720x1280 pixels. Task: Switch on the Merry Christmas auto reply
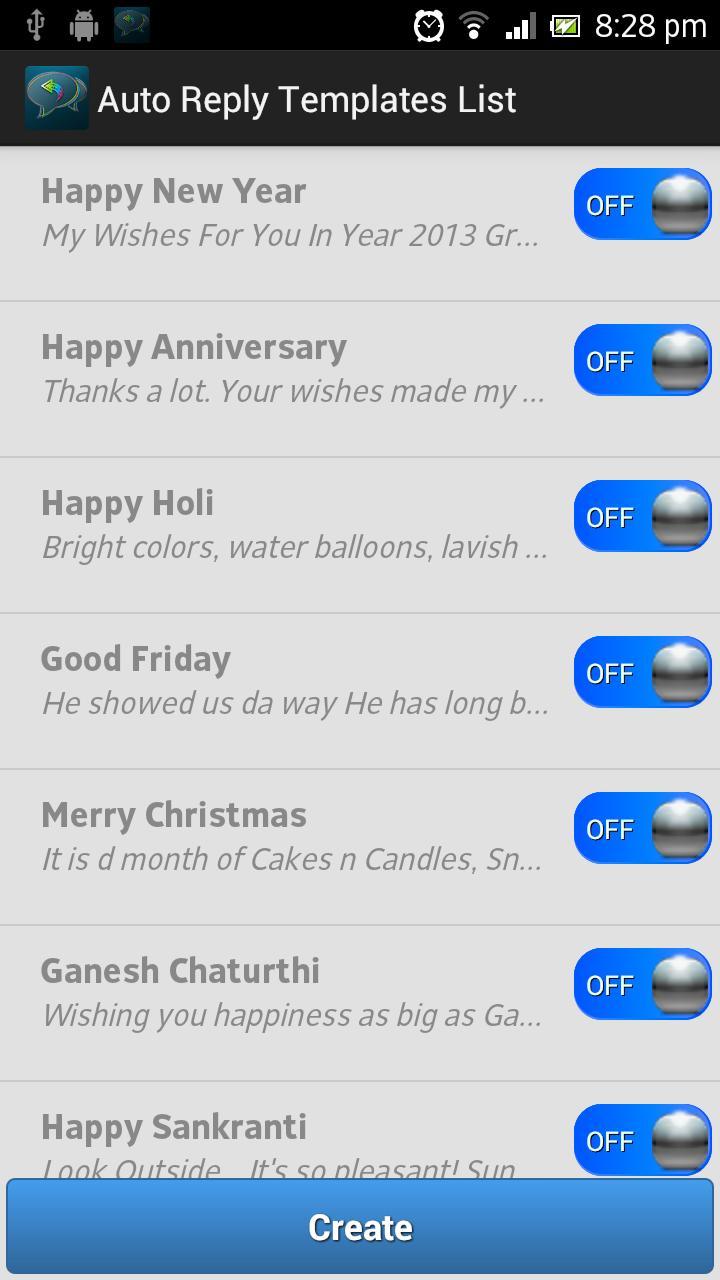pos(643,827)
